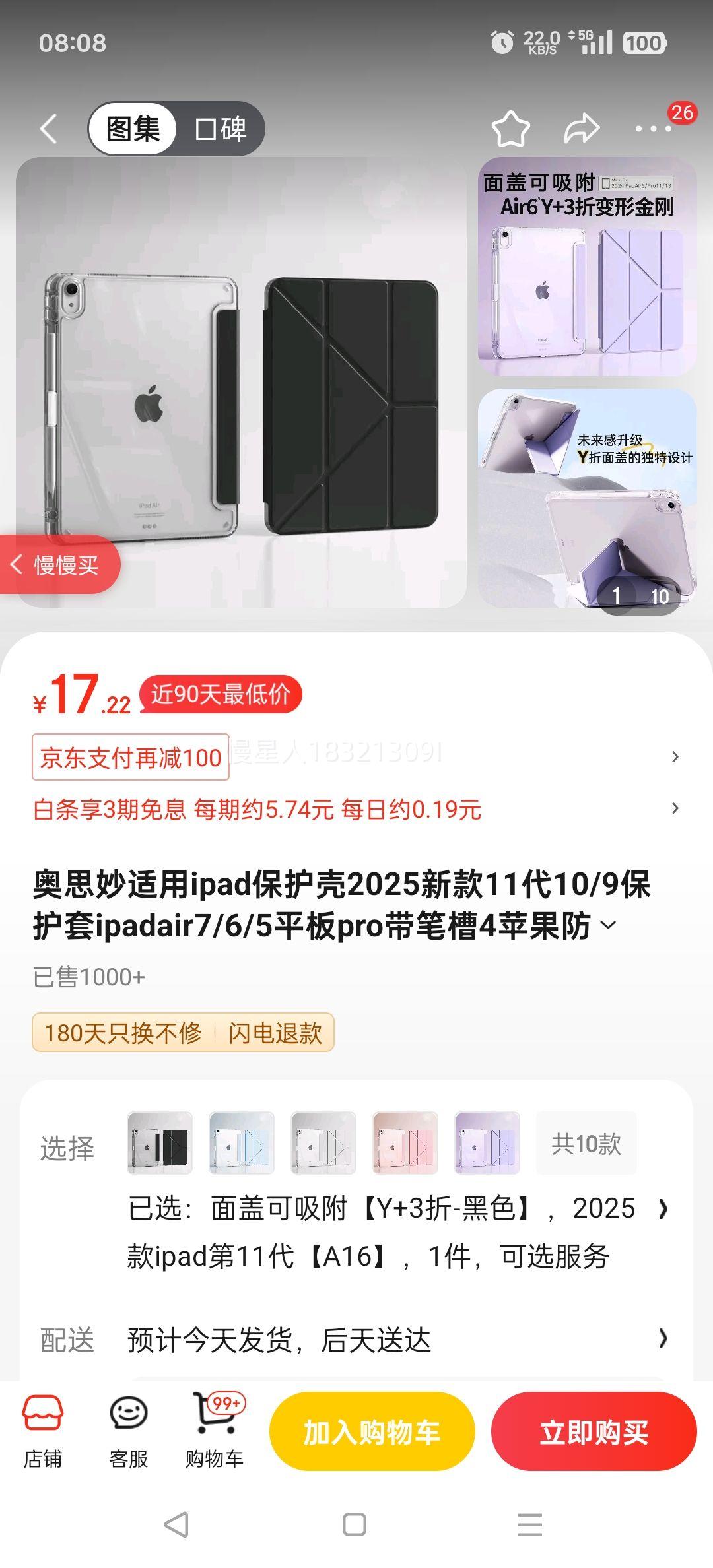Share this product via the share arrow
The width and height of the screenshot is (713, 1568).
pyautogui.click(x=581, y=128)
